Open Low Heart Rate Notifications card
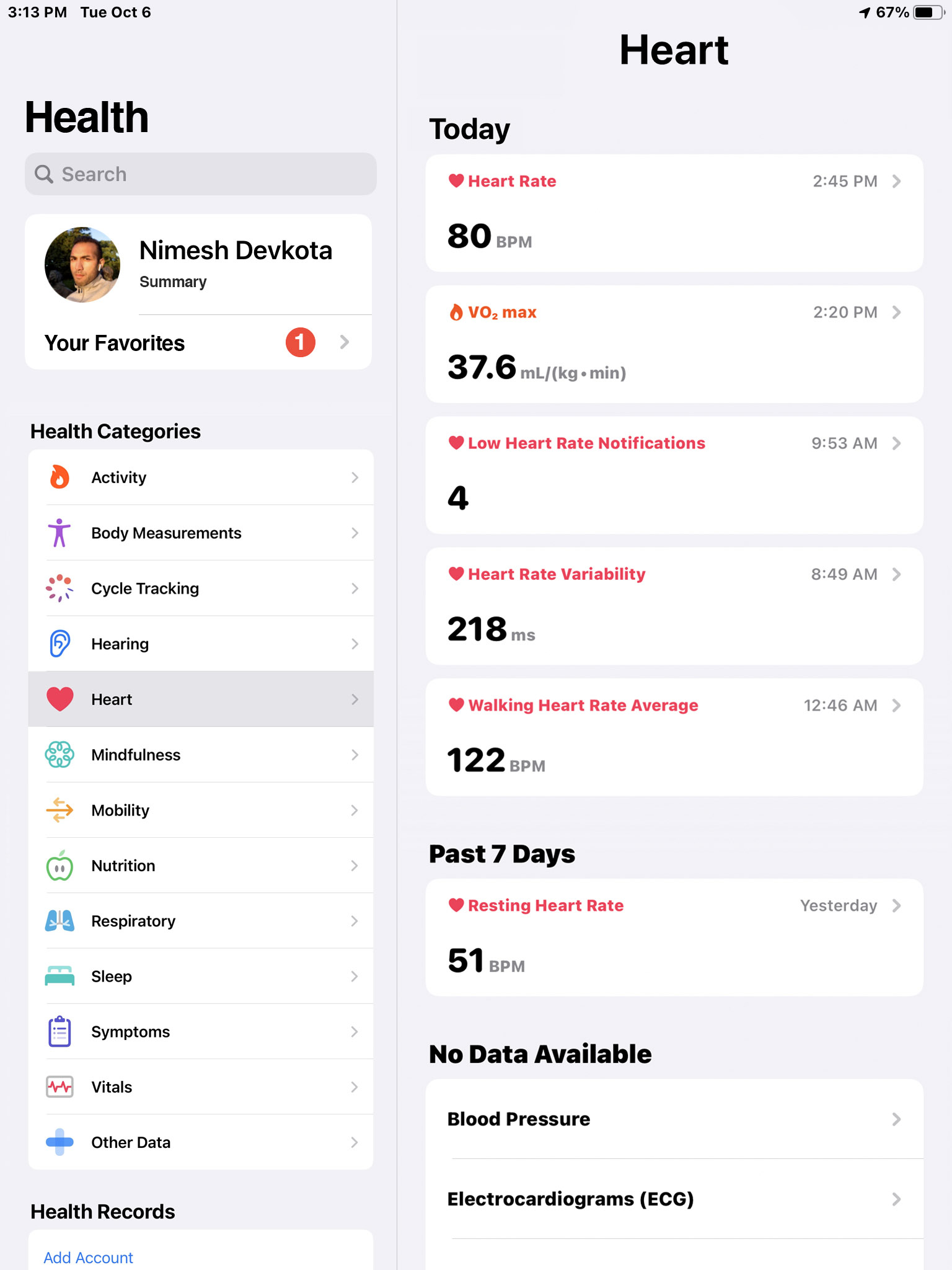952x1270 pixels. (674, 475)
